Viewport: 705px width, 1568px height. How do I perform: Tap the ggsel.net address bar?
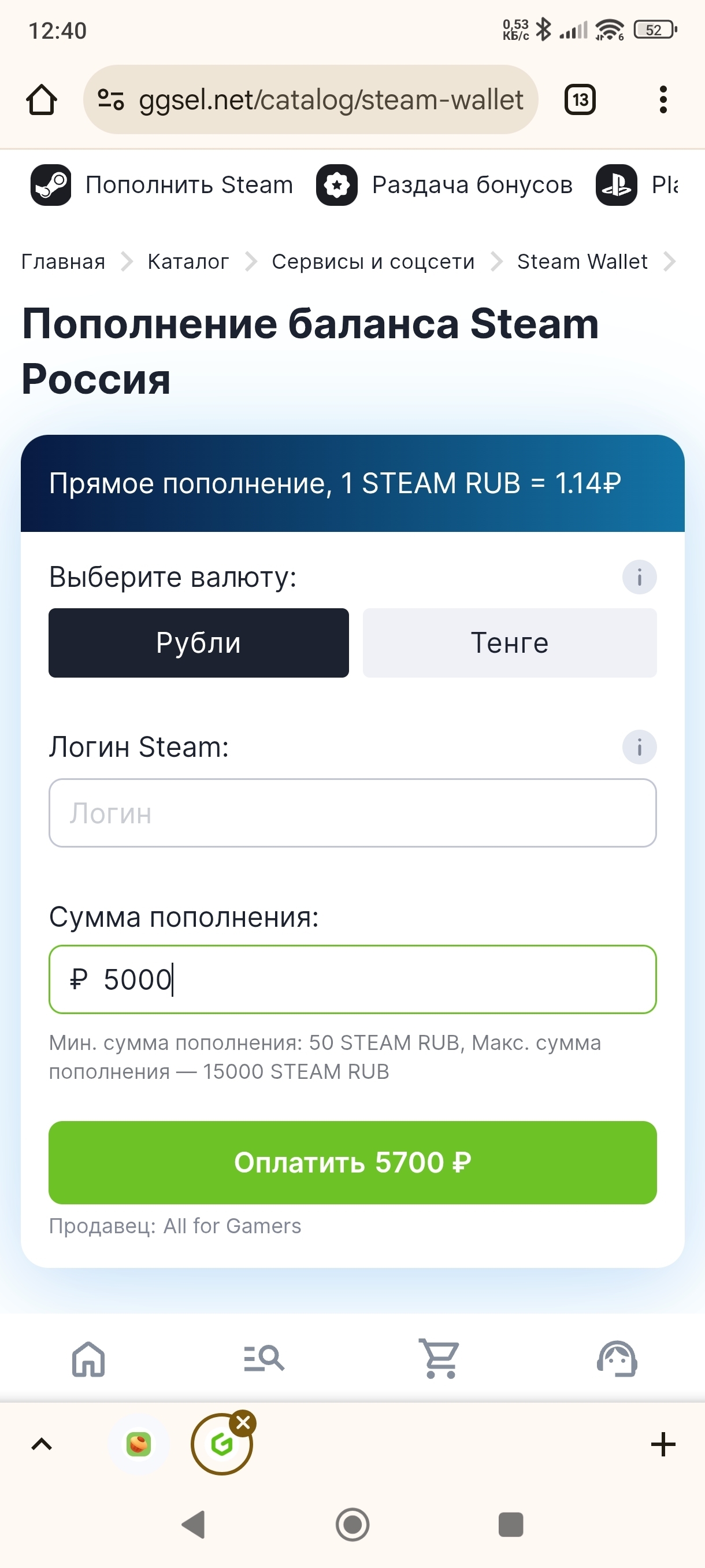[x=310, y=100]
